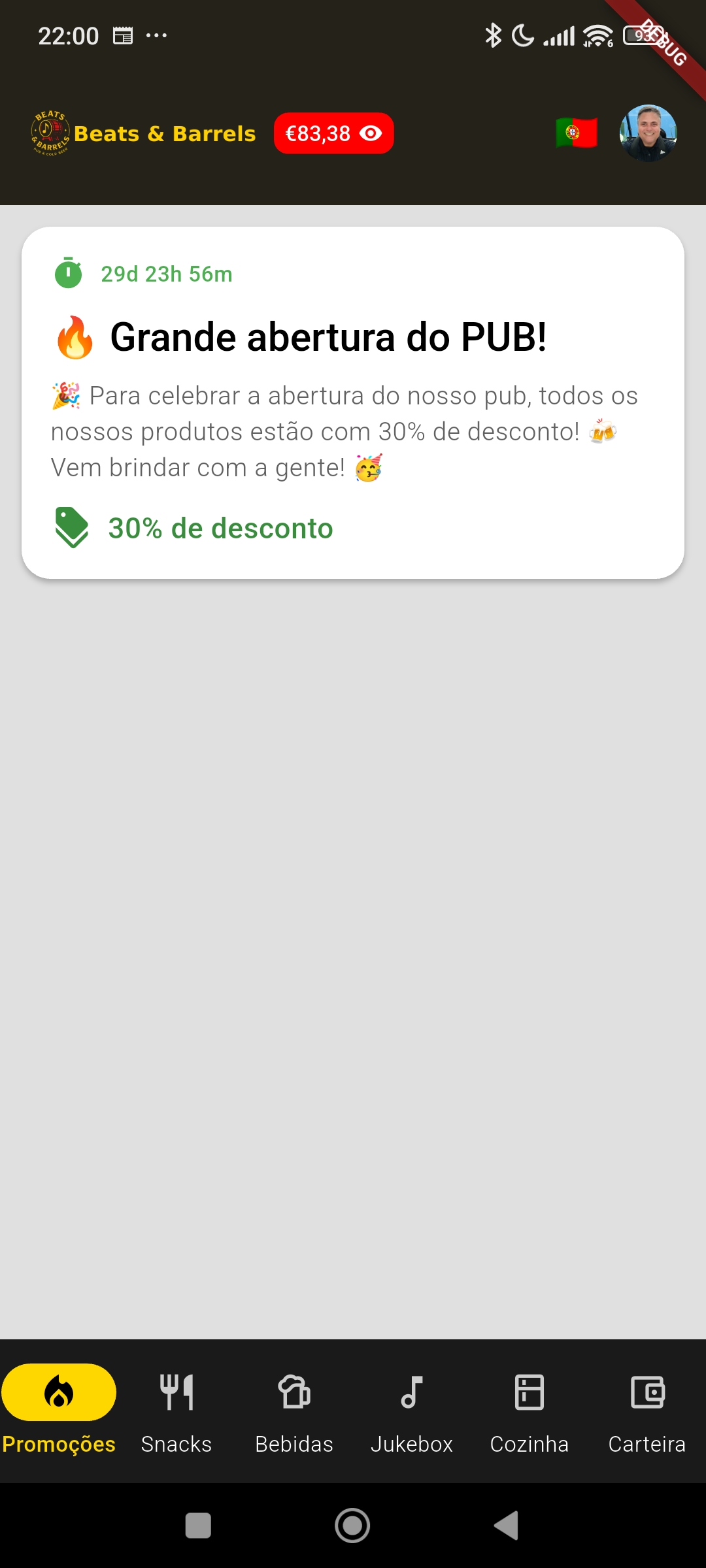This screenshot has height=1568, width=706.
Task: Select the Bebidas beer mug icon
Action: click(294, 1392)
